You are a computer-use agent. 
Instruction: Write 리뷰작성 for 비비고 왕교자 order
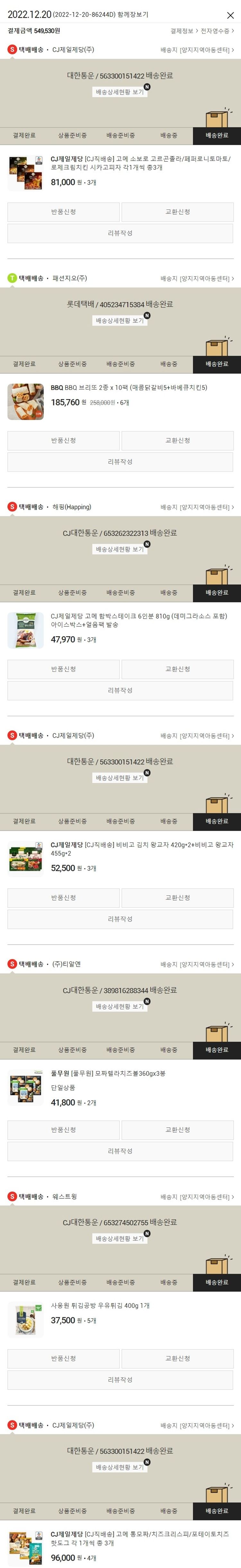tap(120, 919)
